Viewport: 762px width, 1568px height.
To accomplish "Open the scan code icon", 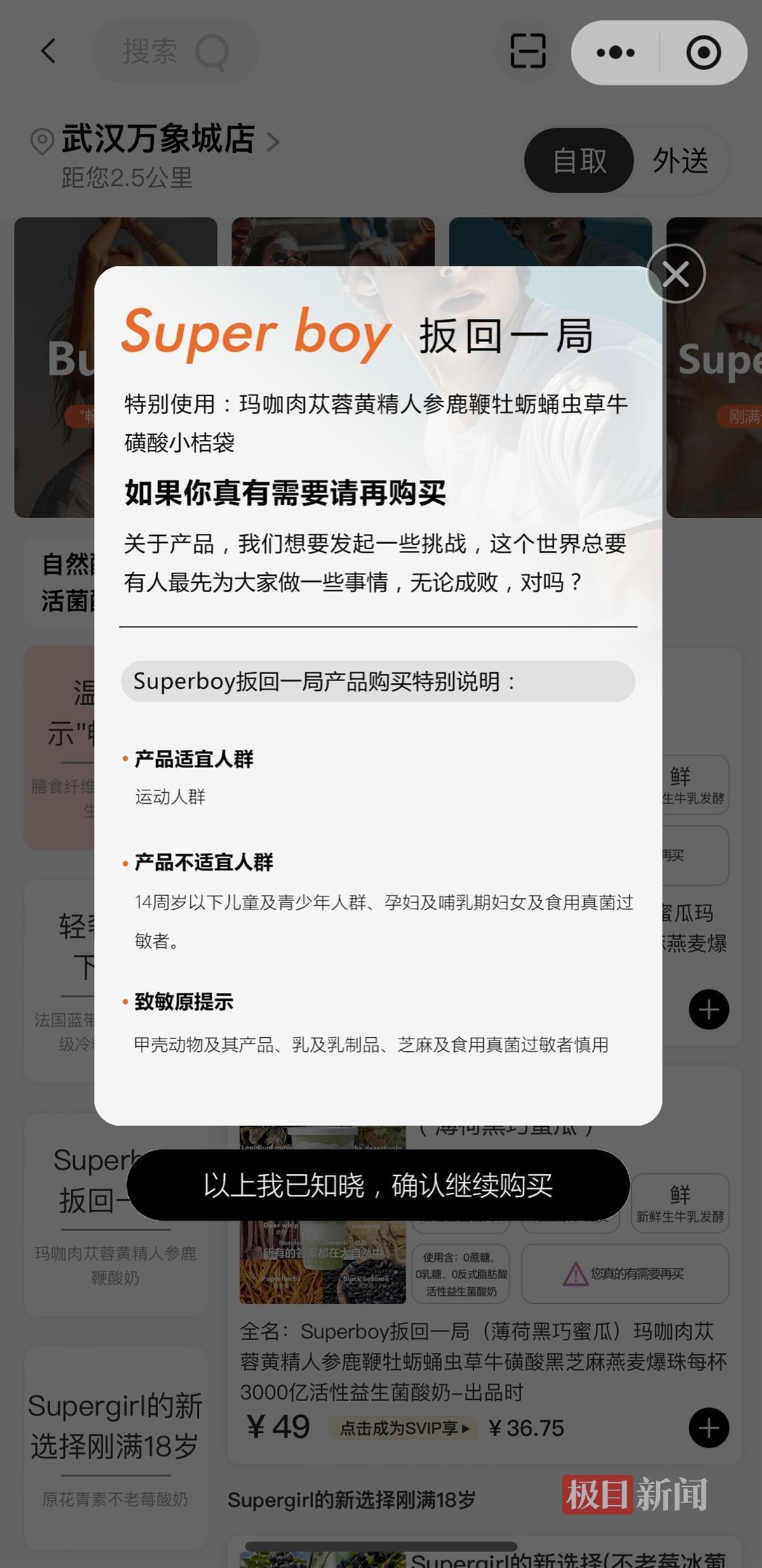I will pos(528,51).
